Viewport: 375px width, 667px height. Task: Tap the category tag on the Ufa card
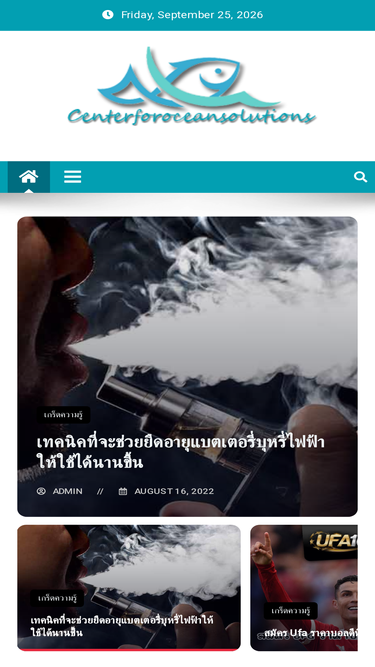291,611
